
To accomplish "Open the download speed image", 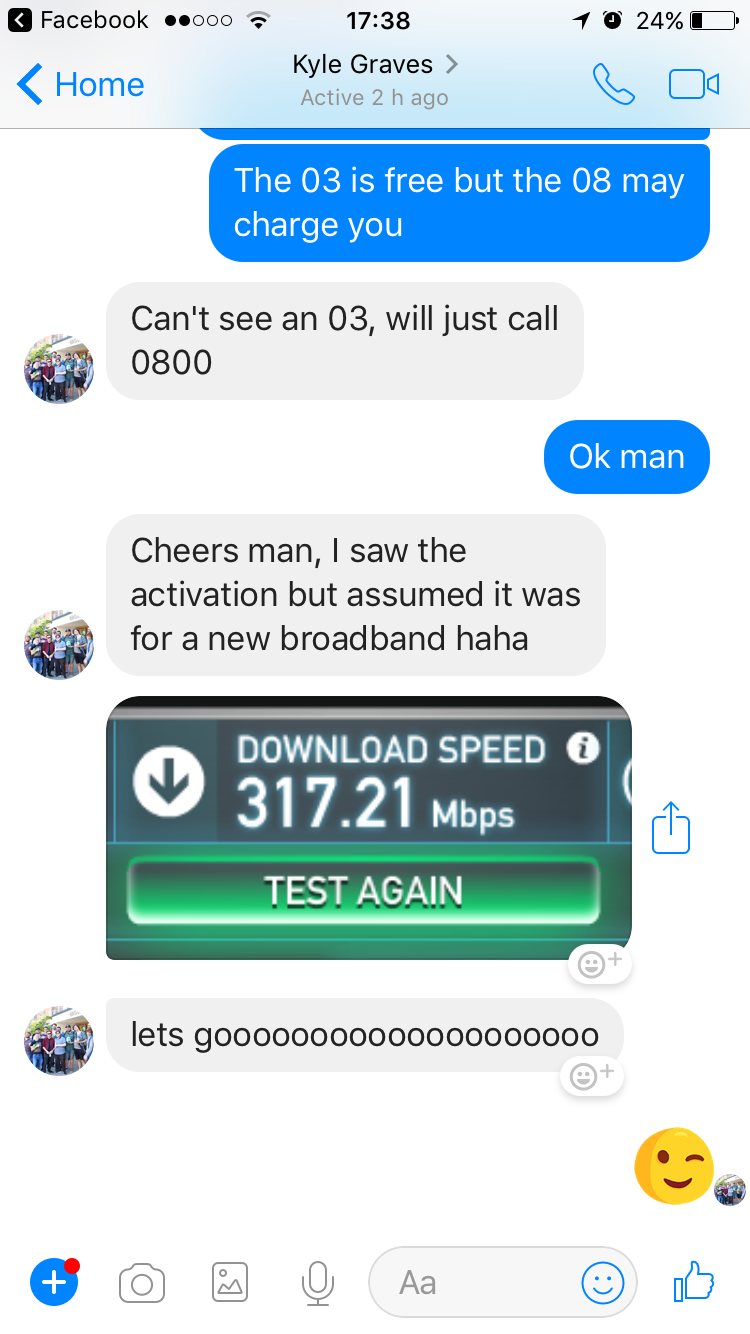I will tap(368, 828).
